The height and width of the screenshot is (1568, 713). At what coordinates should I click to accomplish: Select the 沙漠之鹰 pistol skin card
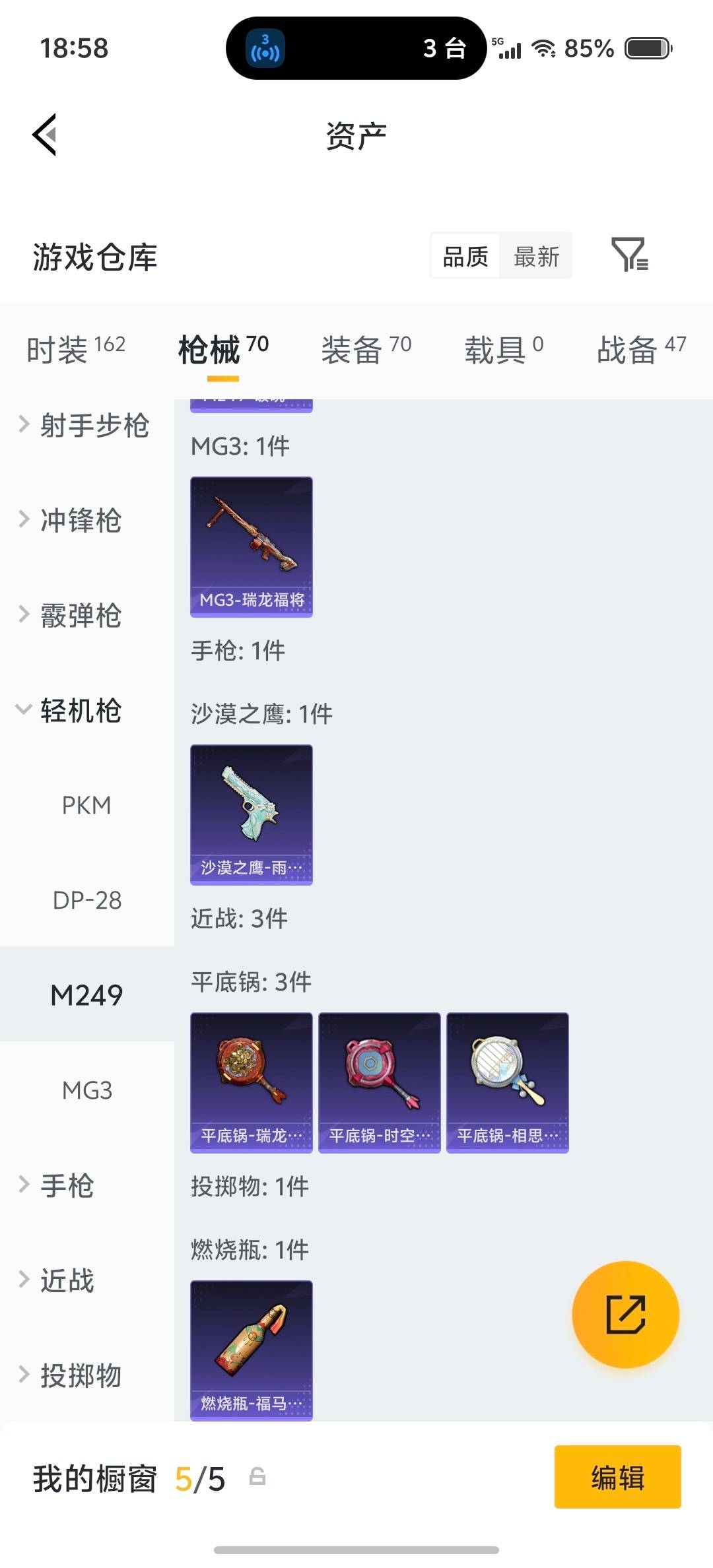tap(251, 816)
